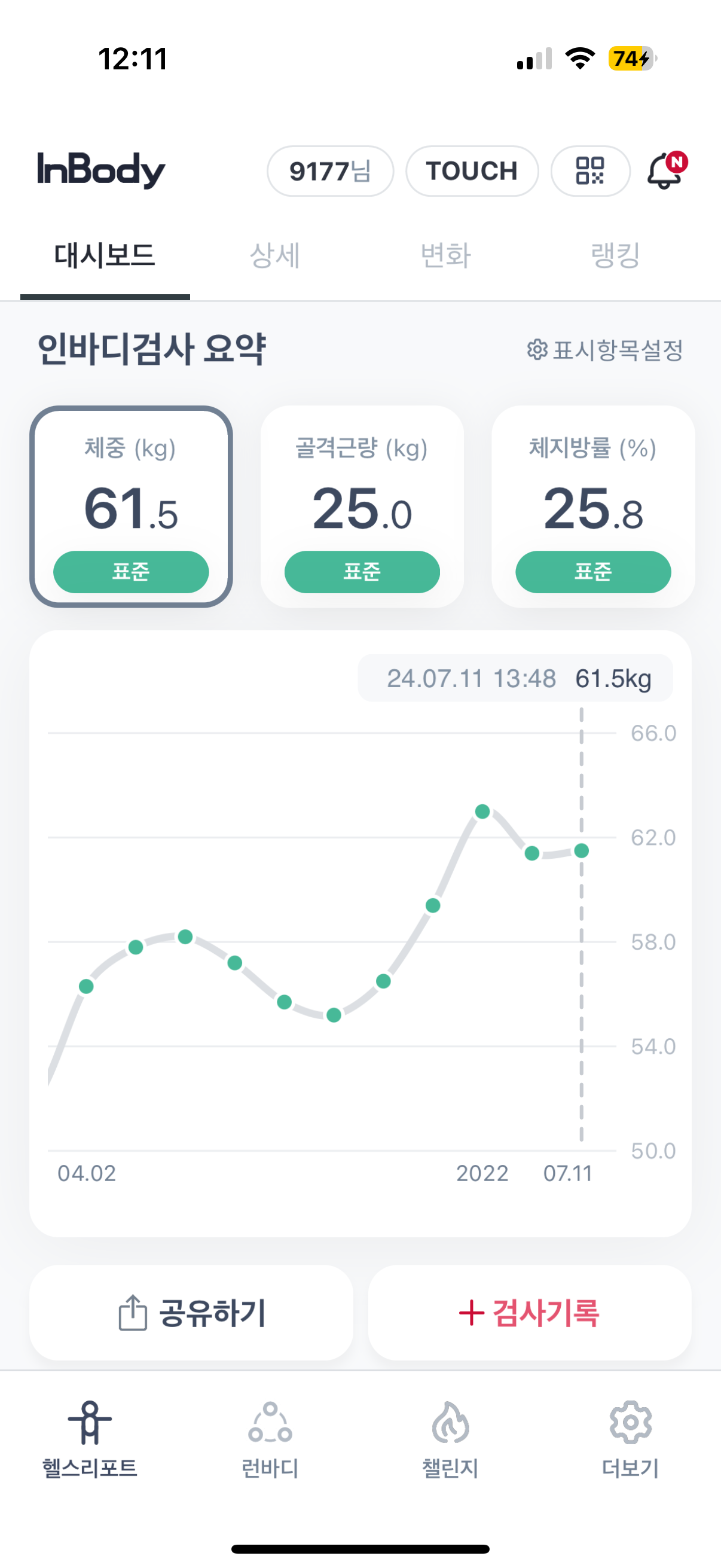Open 표시항목설정 display settings

(605, 350)
